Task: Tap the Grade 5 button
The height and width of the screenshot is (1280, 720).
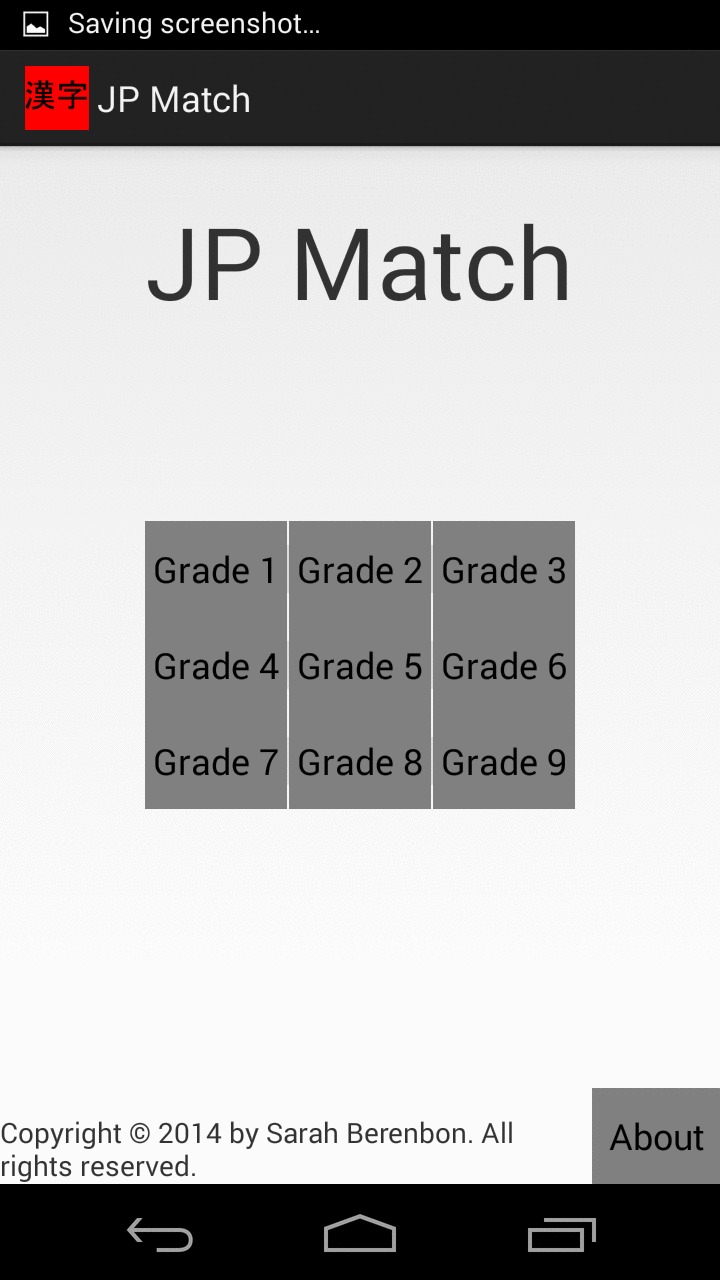Action: click(x=360, y=666)
